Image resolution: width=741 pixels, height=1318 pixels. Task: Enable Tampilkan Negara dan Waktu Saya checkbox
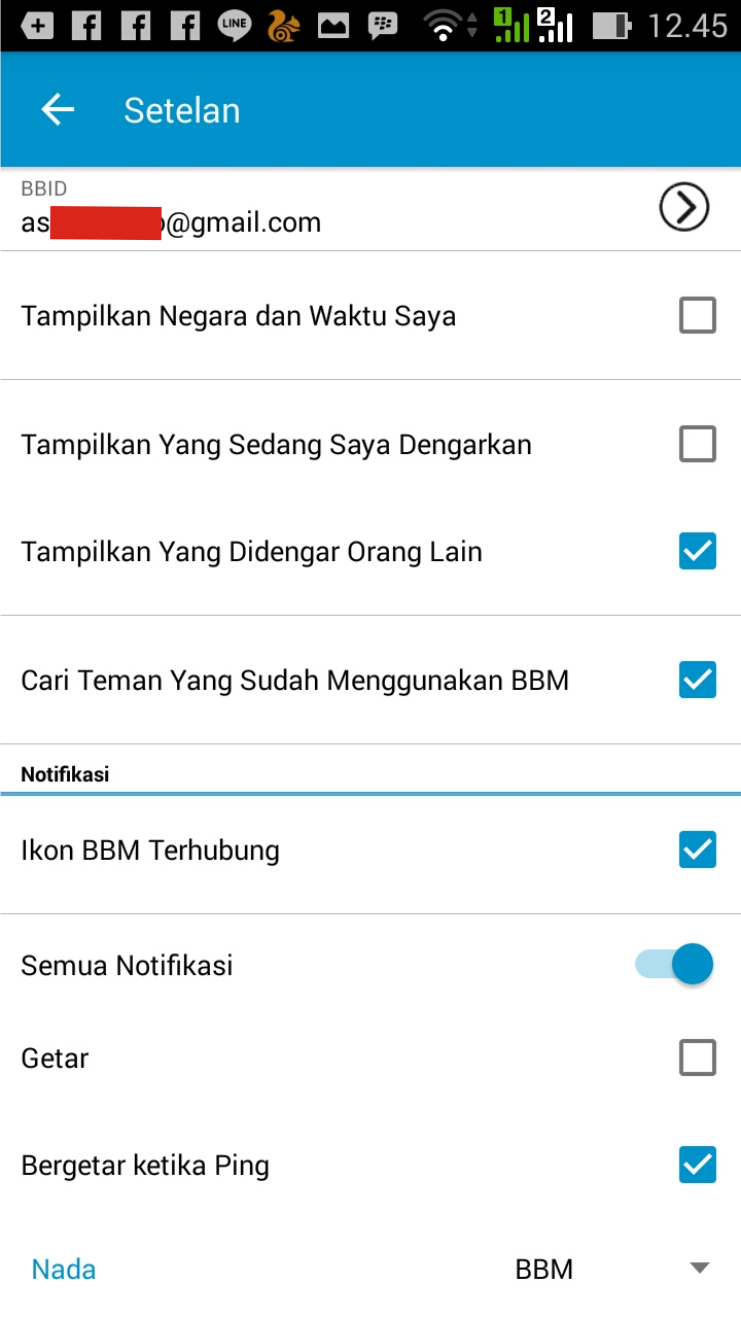pos(697,316)
